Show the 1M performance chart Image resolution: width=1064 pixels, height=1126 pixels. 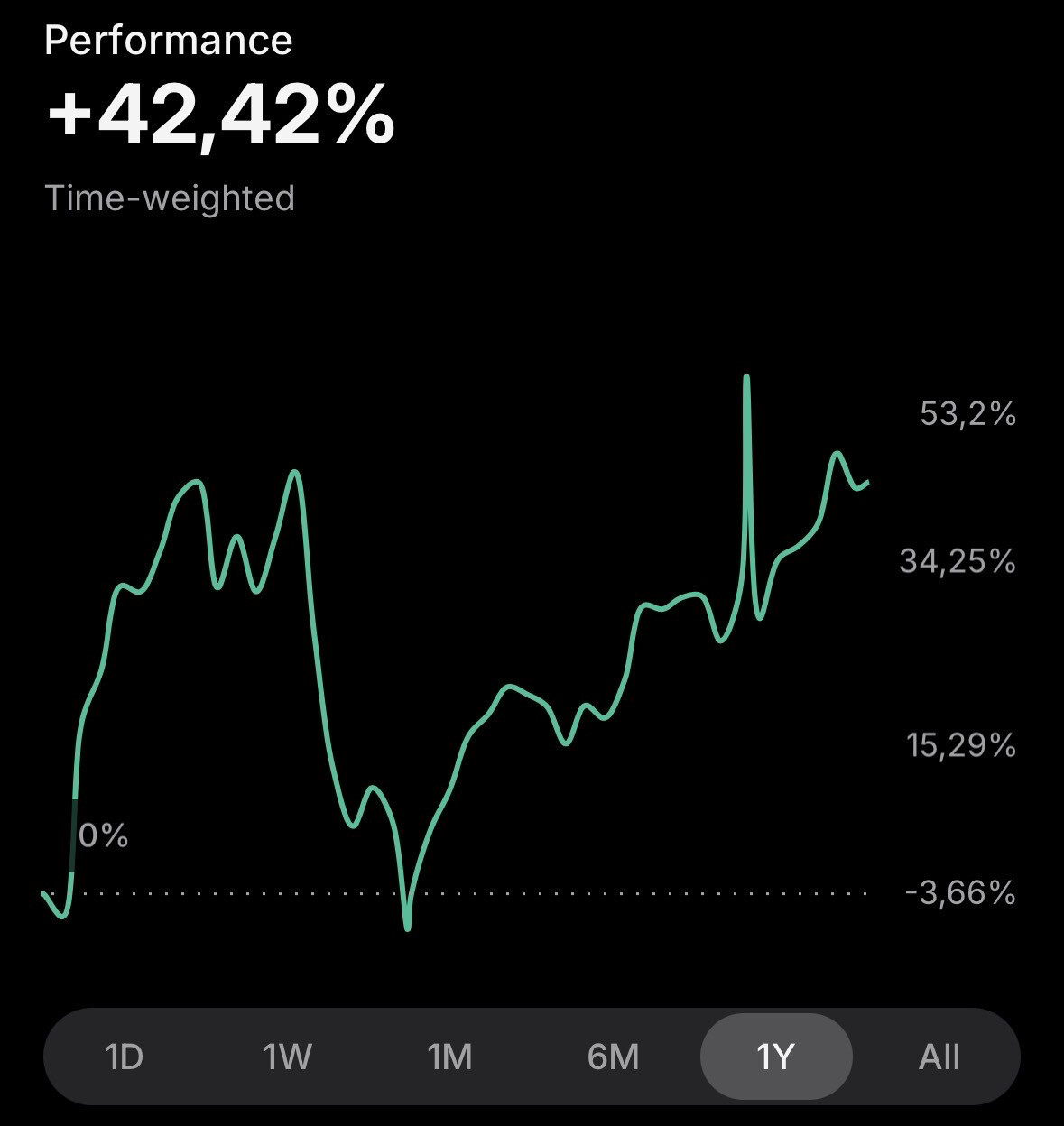449,1056
